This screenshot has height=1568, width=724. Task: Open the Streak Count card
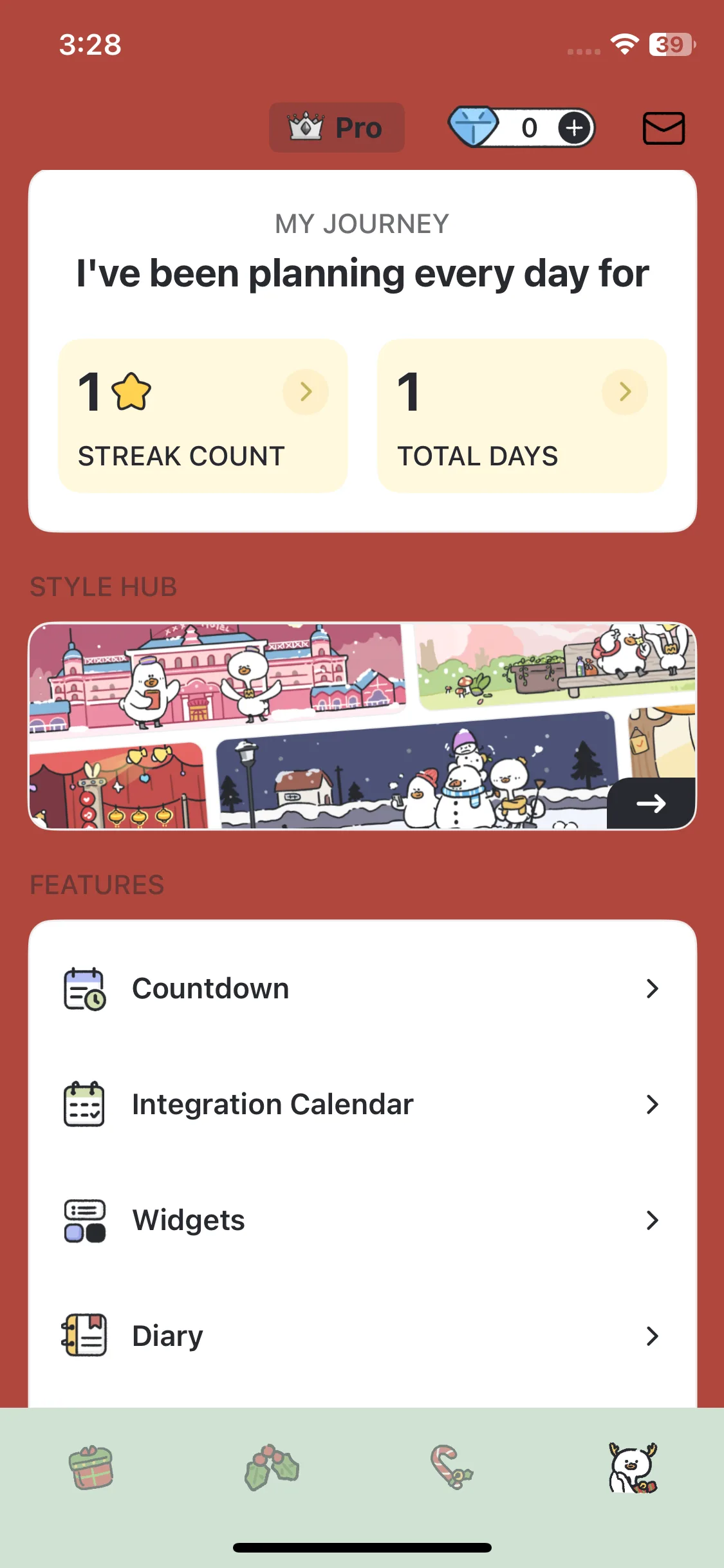(203, 416)
